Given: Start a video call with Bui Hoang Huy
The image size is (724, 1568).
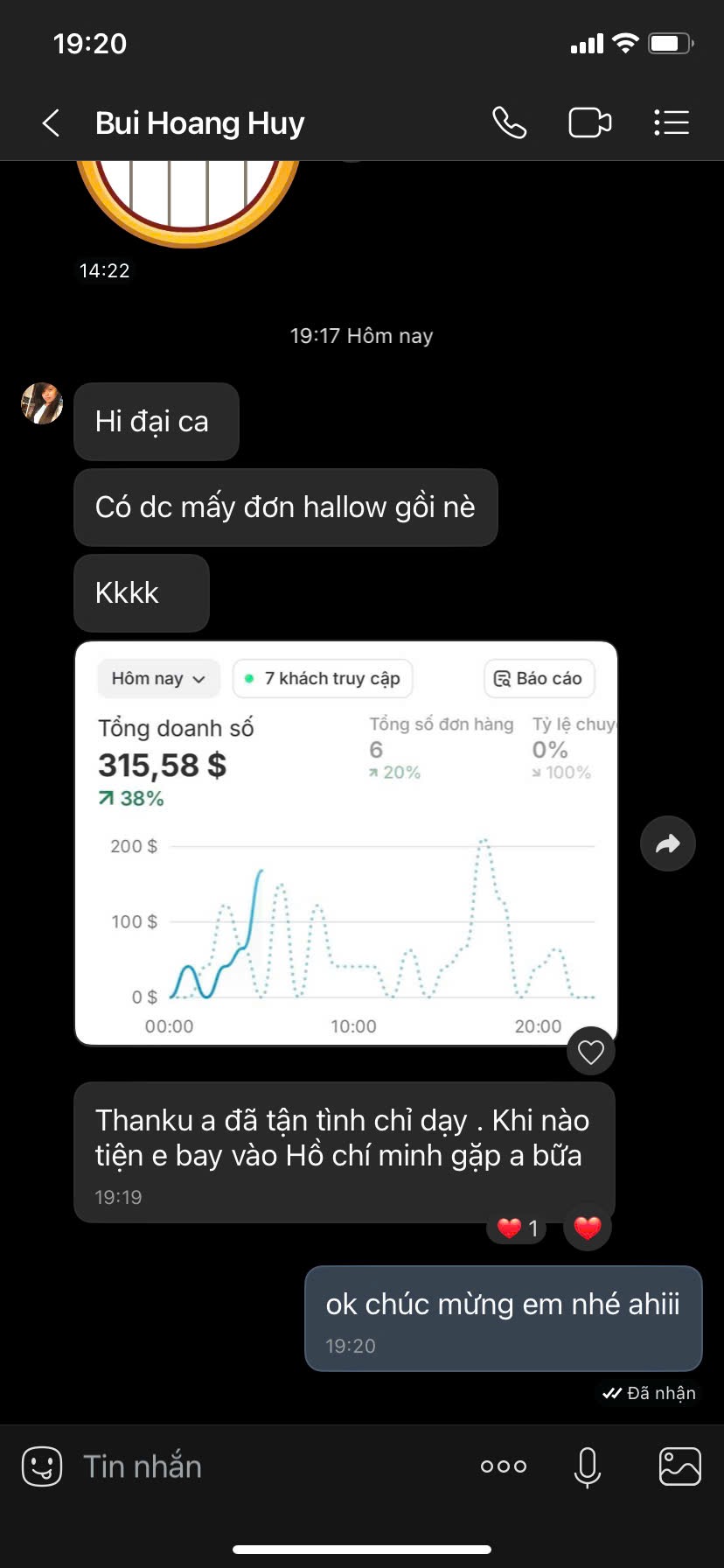Looking at the screenshot, I should pyautogui.click(x=589, y=123).
